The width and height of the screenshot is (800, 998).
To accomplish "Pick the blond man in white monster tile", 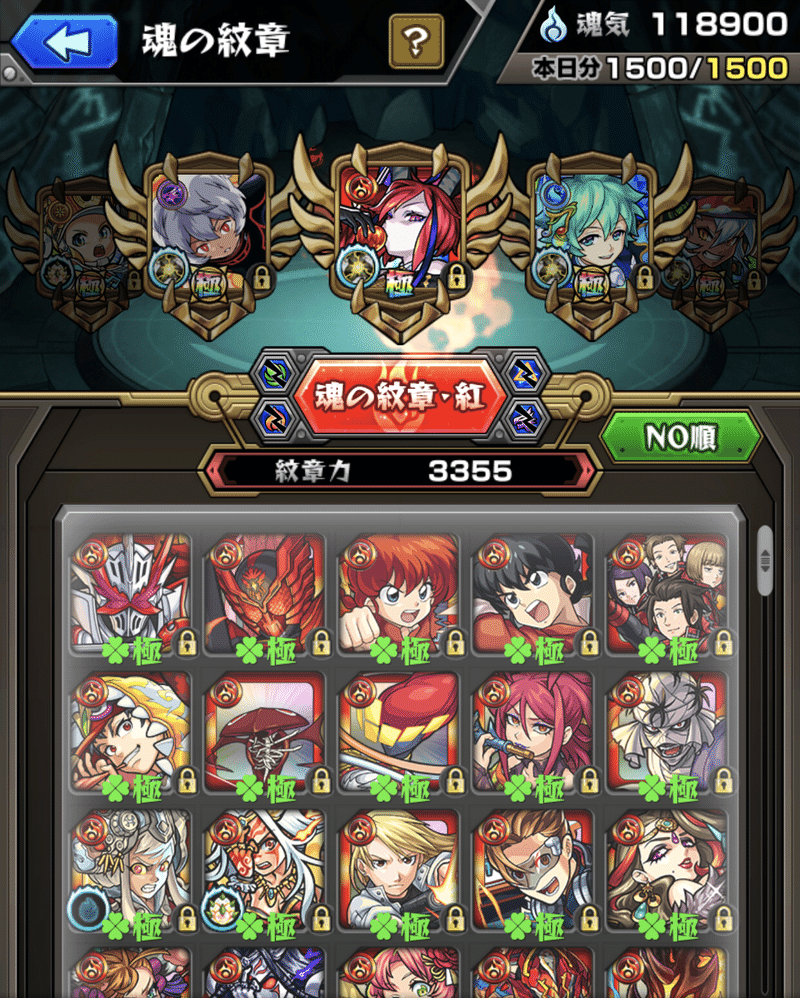I will (399, 870).
